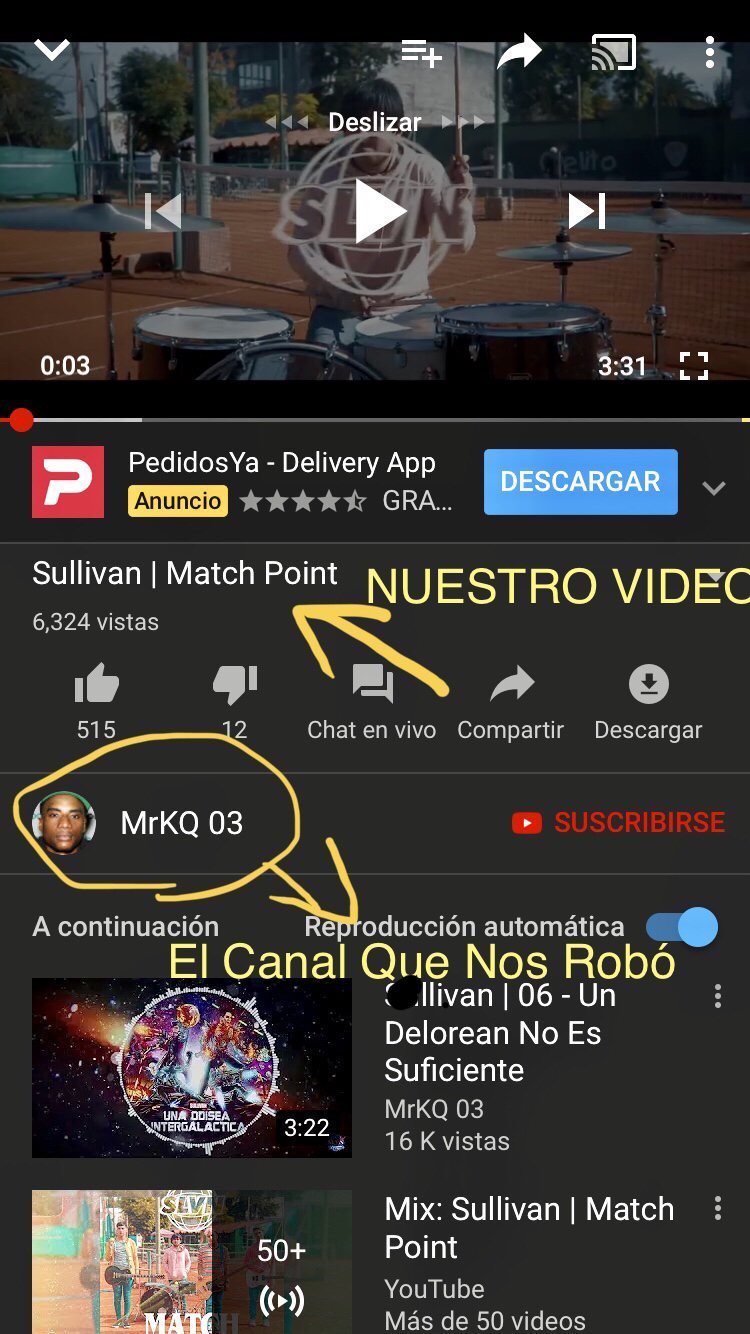
Task: Go back to the previous video
Action: (164, 211)
